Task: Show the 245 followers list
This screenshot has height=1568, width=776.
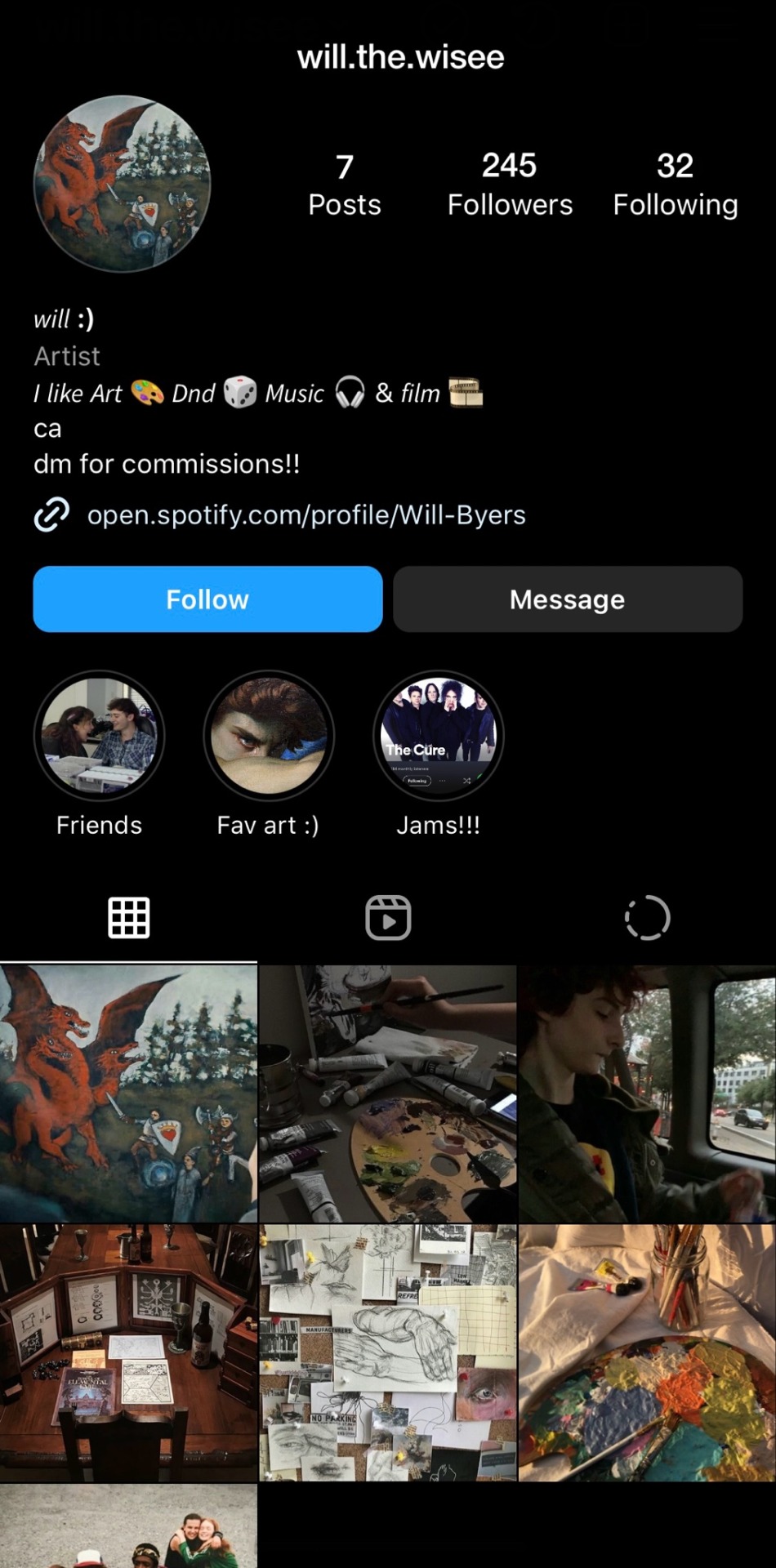Action: tap(510, 184)
